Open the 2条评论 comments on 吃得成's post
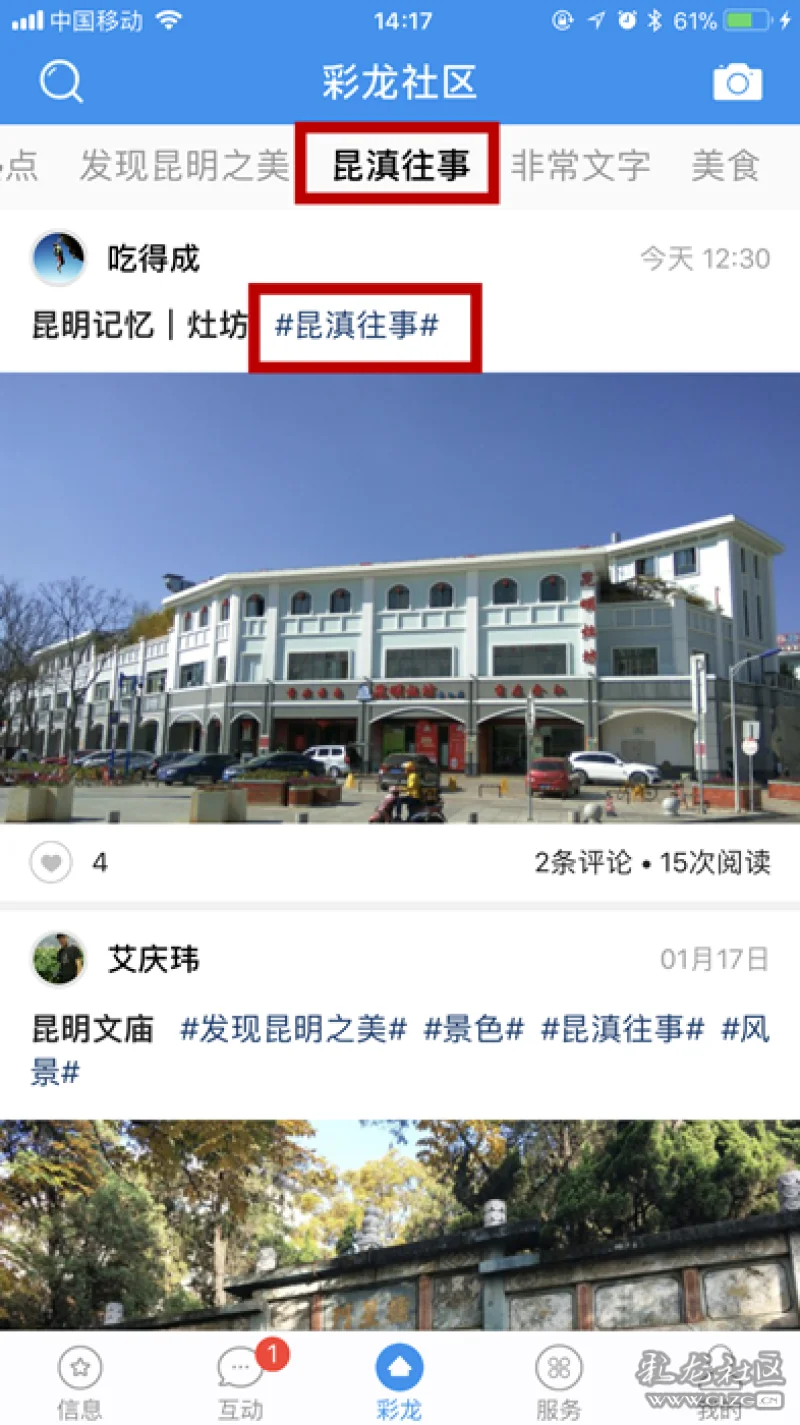800x1425 pixels. (x=583, y=862)
